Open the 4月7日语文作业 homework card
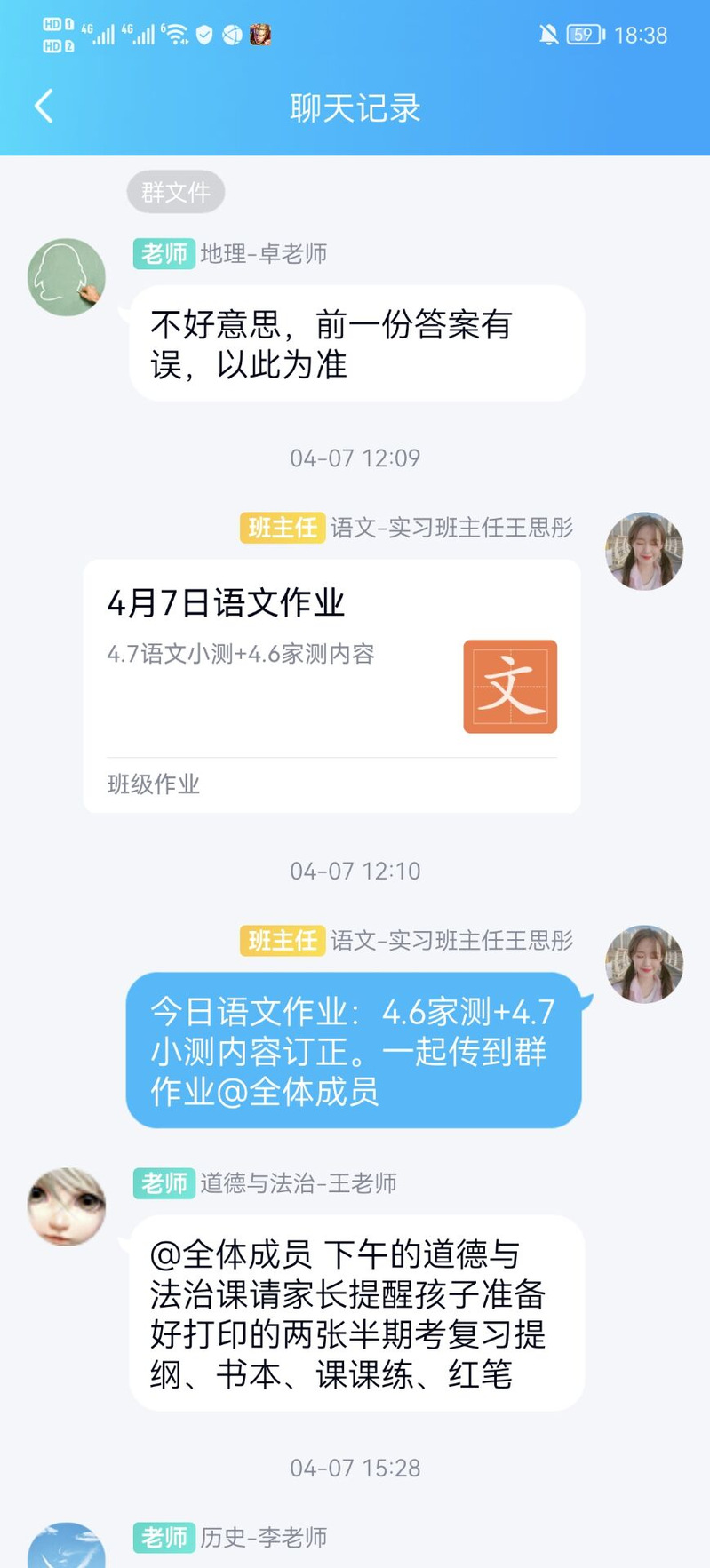The image size is (710, 1568). [x=331, y=684]
